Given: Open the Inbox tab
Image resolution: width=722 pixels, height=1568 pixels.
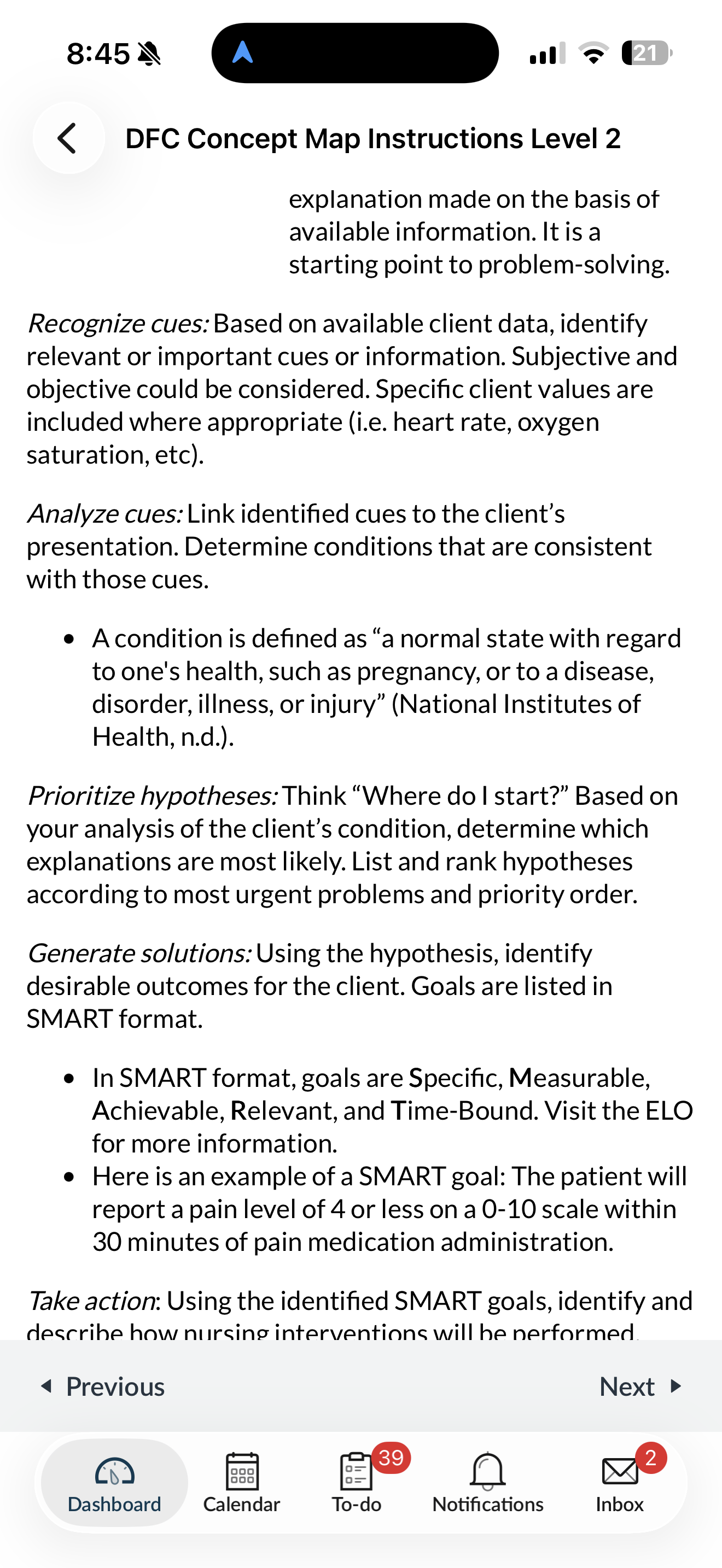Looking at the screenshot, I should [x=620, y=1483].
